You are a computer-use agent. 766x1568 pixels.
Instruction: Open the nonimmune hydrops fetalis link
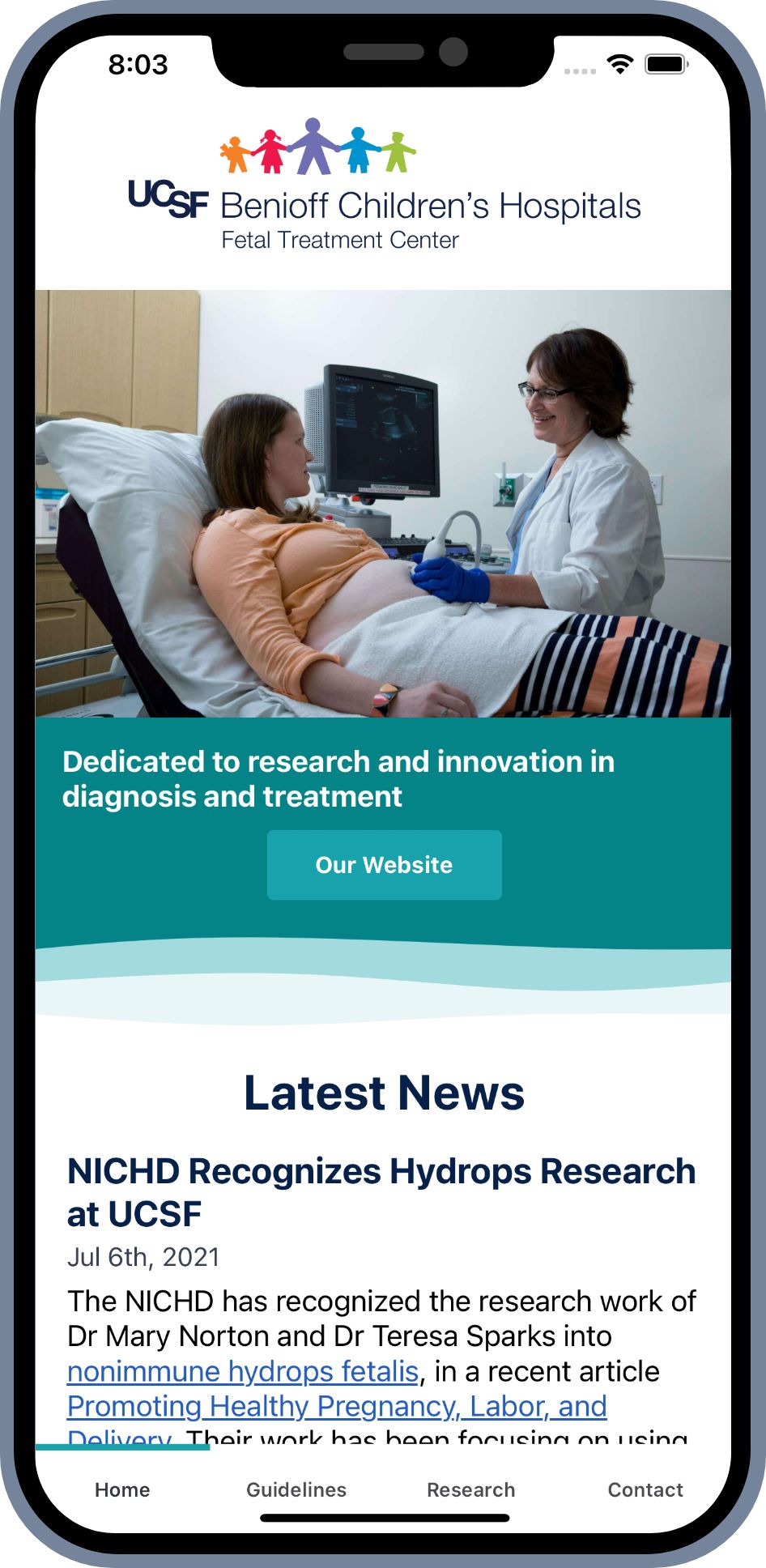coord(240,1371)
